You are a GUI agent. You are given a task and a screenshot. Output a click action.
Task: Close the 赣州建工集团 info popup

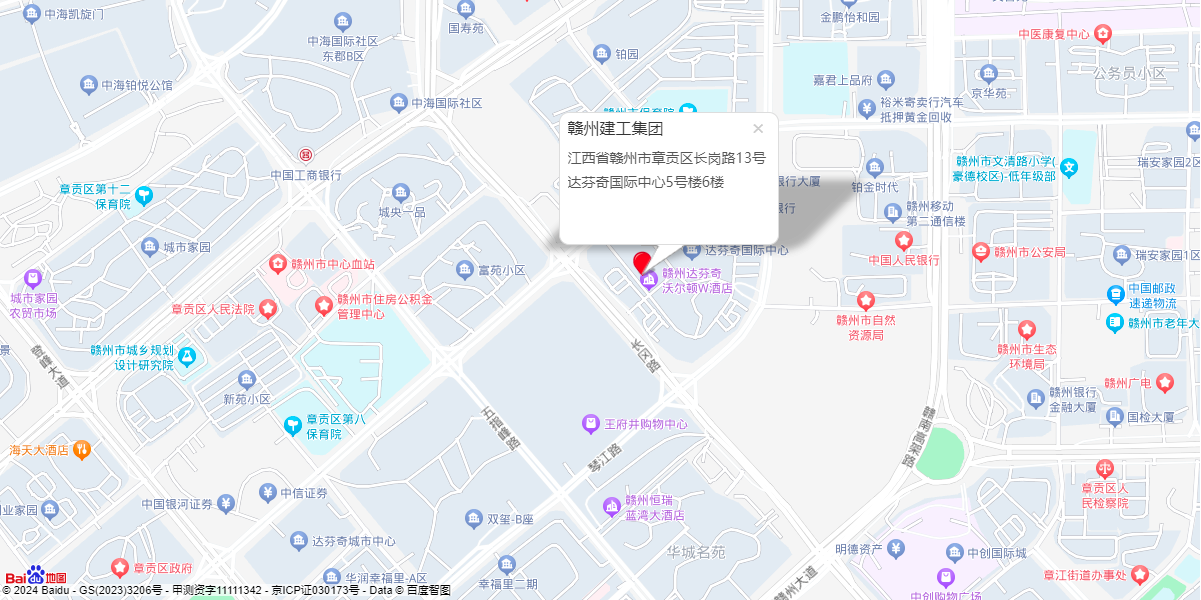758,128
